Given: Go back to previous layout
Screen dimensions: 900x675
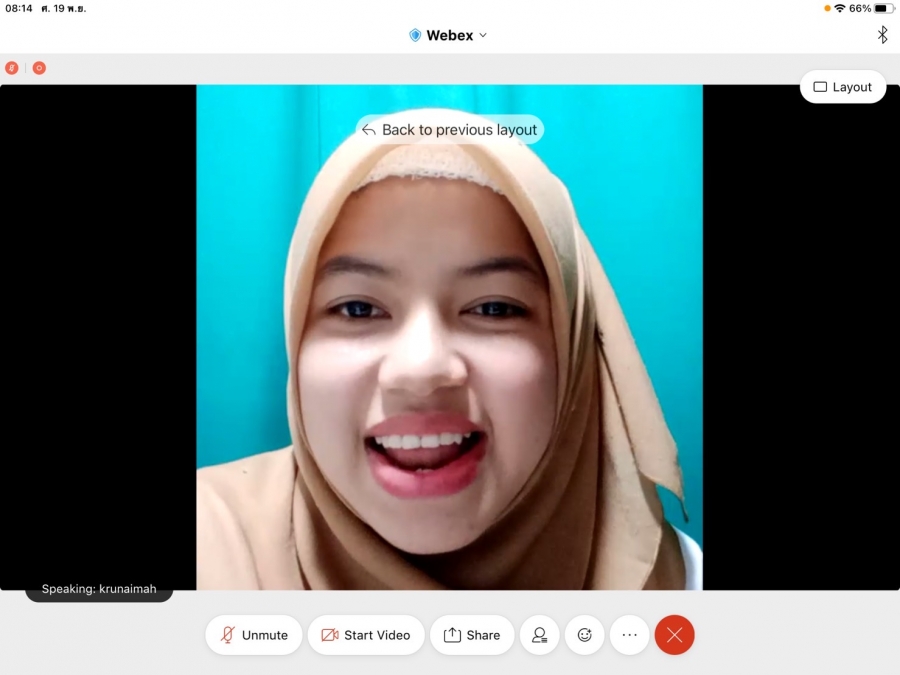Looking at the screenshot, I should 450,130.
